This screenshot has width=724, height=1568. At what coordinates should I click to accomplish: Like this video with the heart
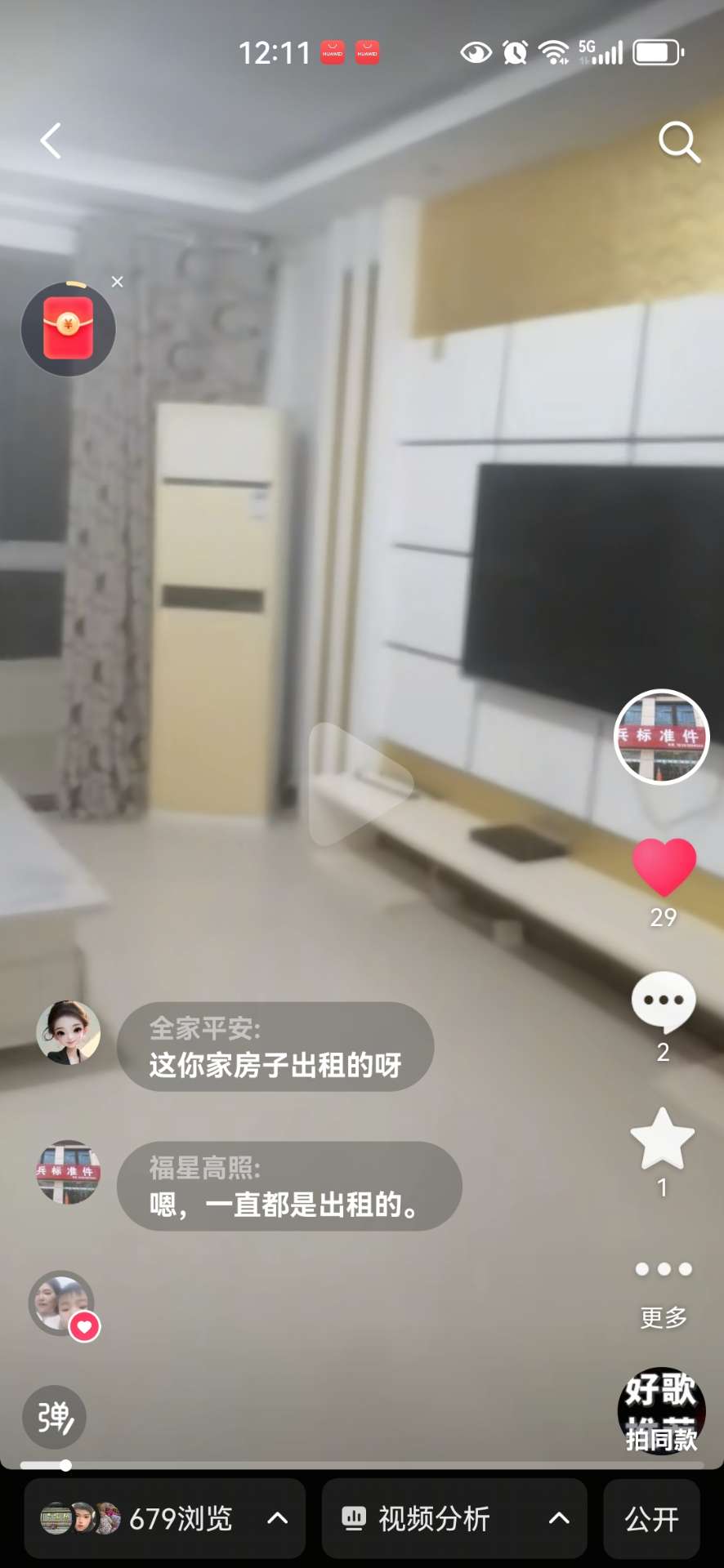point(664,867)
